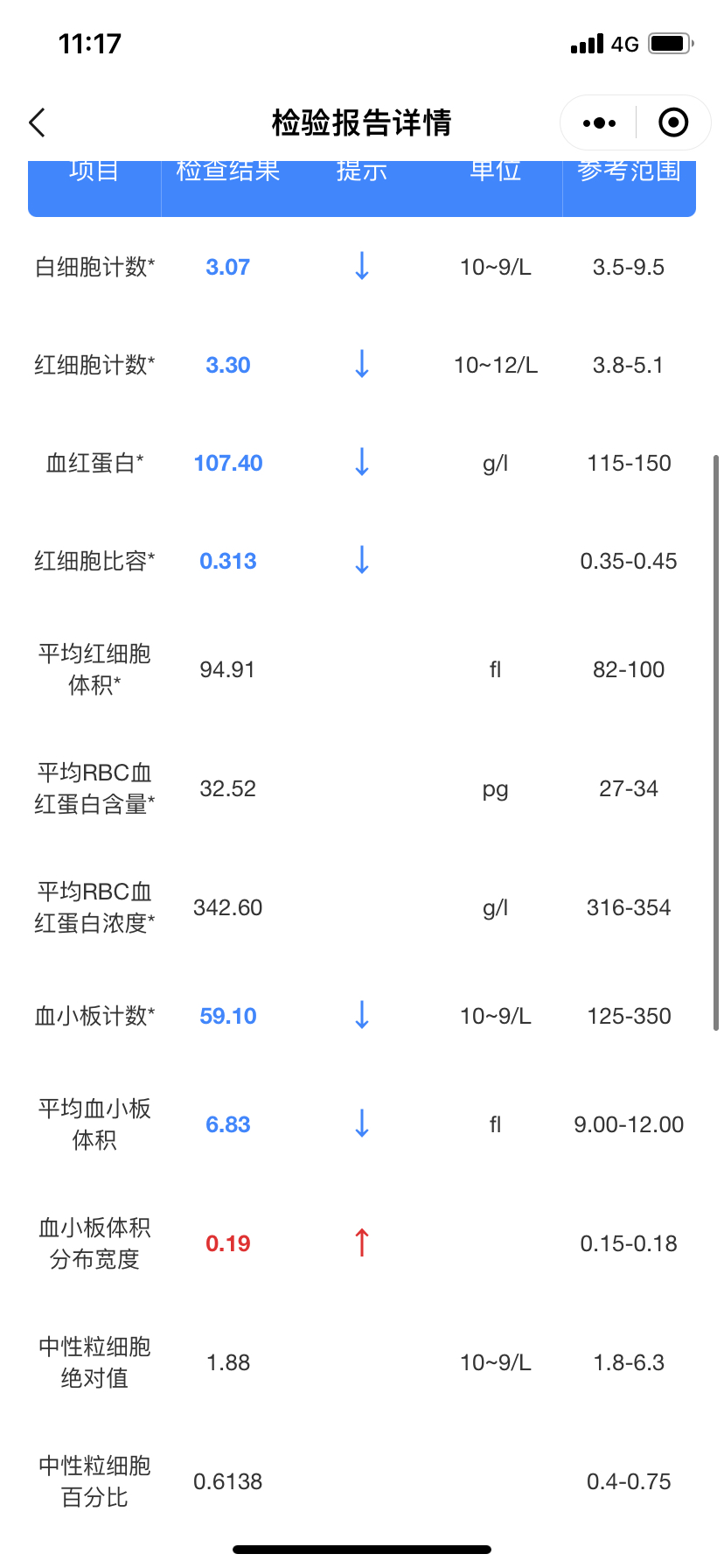Close the mini program with the circle button
The height and width of the screenshot is (1568, 724).
pyautogui.click(x=673, y=123)
